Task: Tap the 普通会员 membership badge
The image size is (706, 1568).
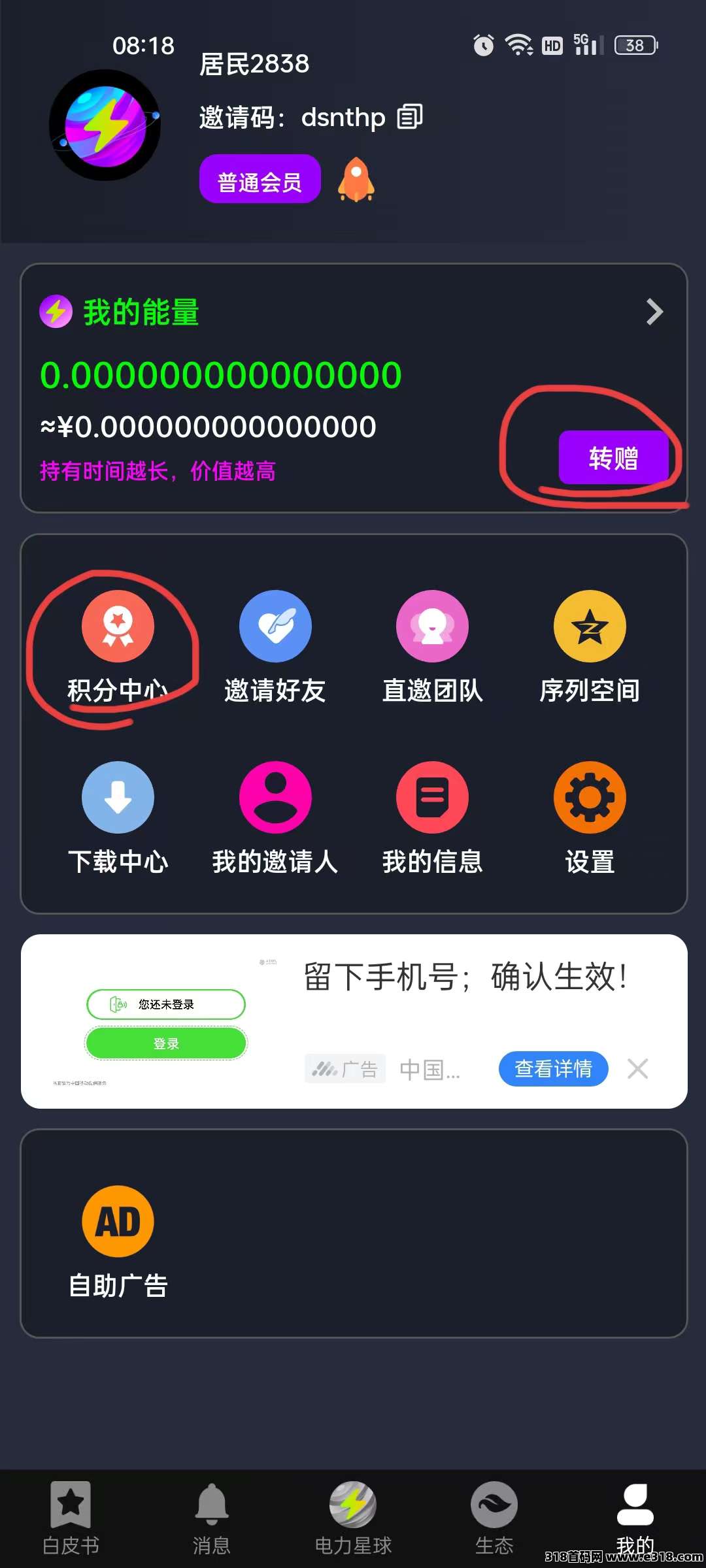Action: [260, 179]
